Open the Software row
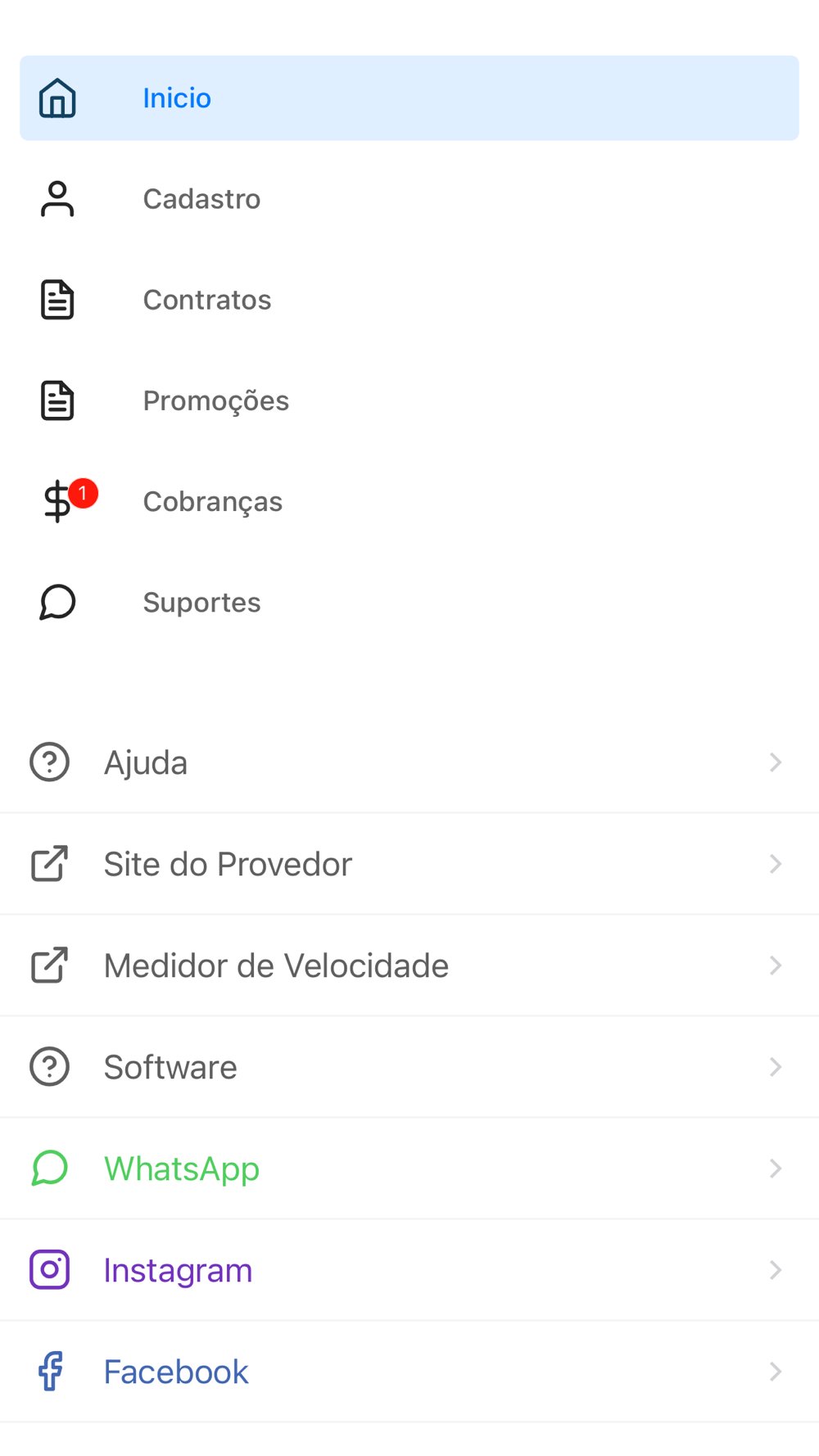This screenshot has width=819, height=1456. coord(409,1067)
